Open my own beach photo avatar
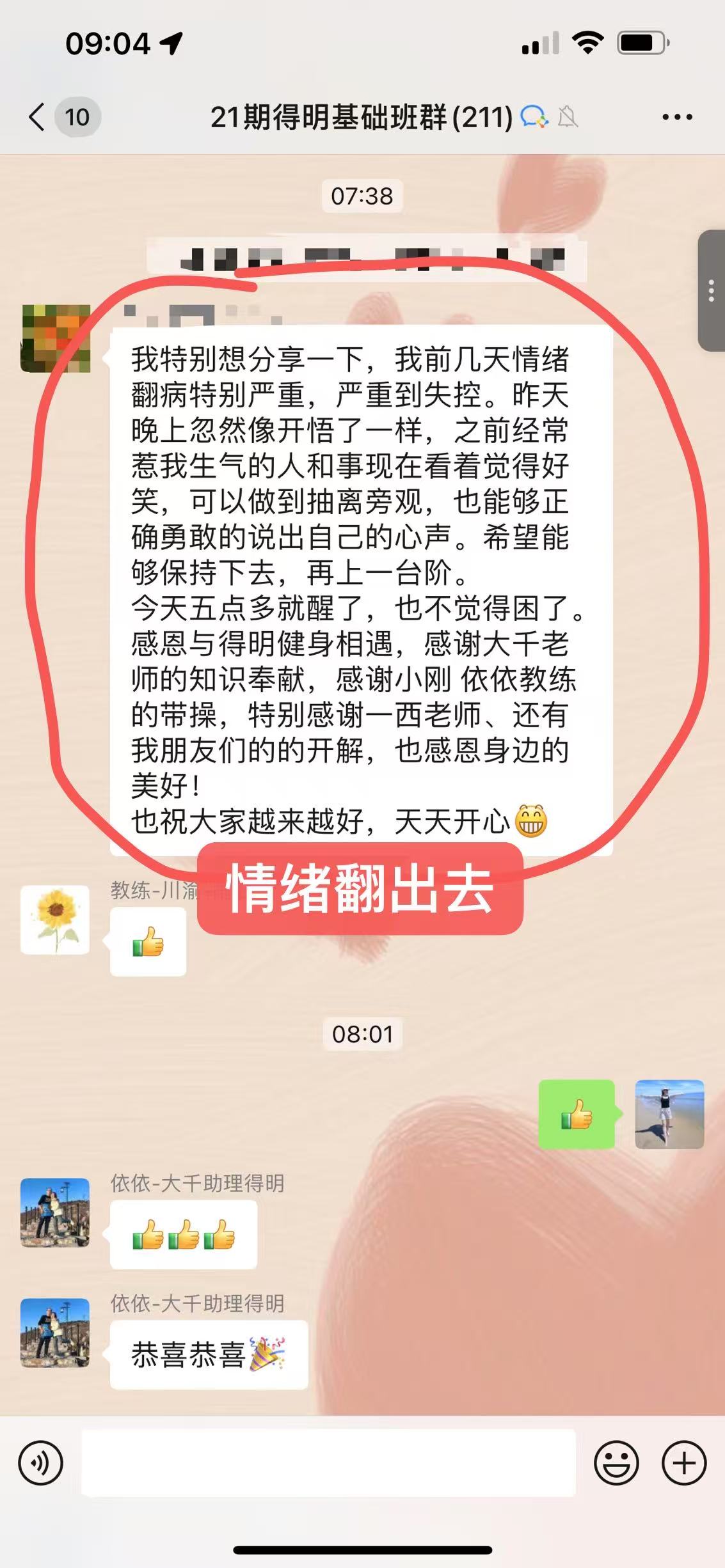This screenshot has height=1568, width=725. (669, 1114)
